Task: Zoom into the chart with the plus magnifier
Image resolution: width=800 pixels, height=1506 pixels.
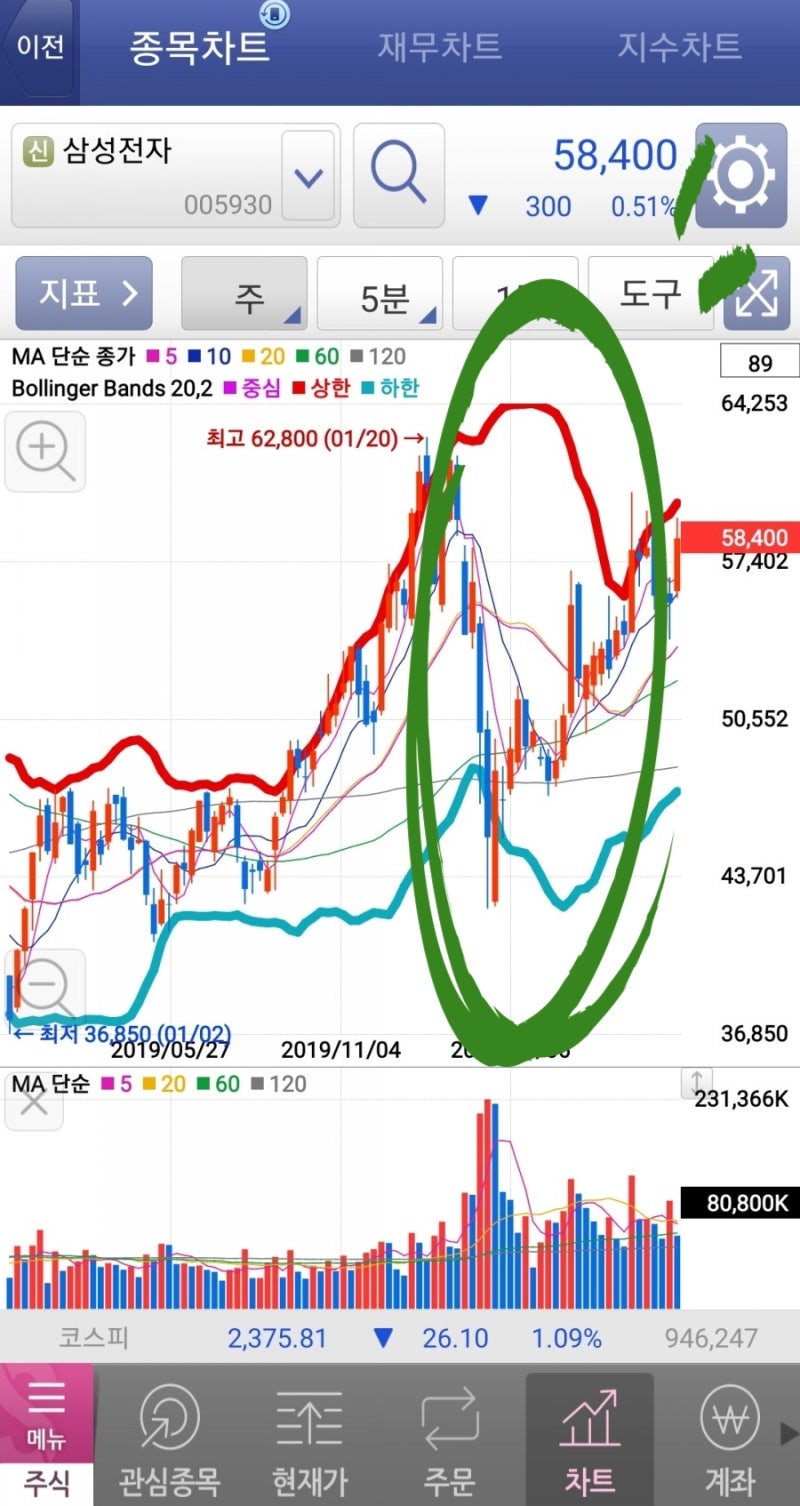Action: [x=44, y=451]
